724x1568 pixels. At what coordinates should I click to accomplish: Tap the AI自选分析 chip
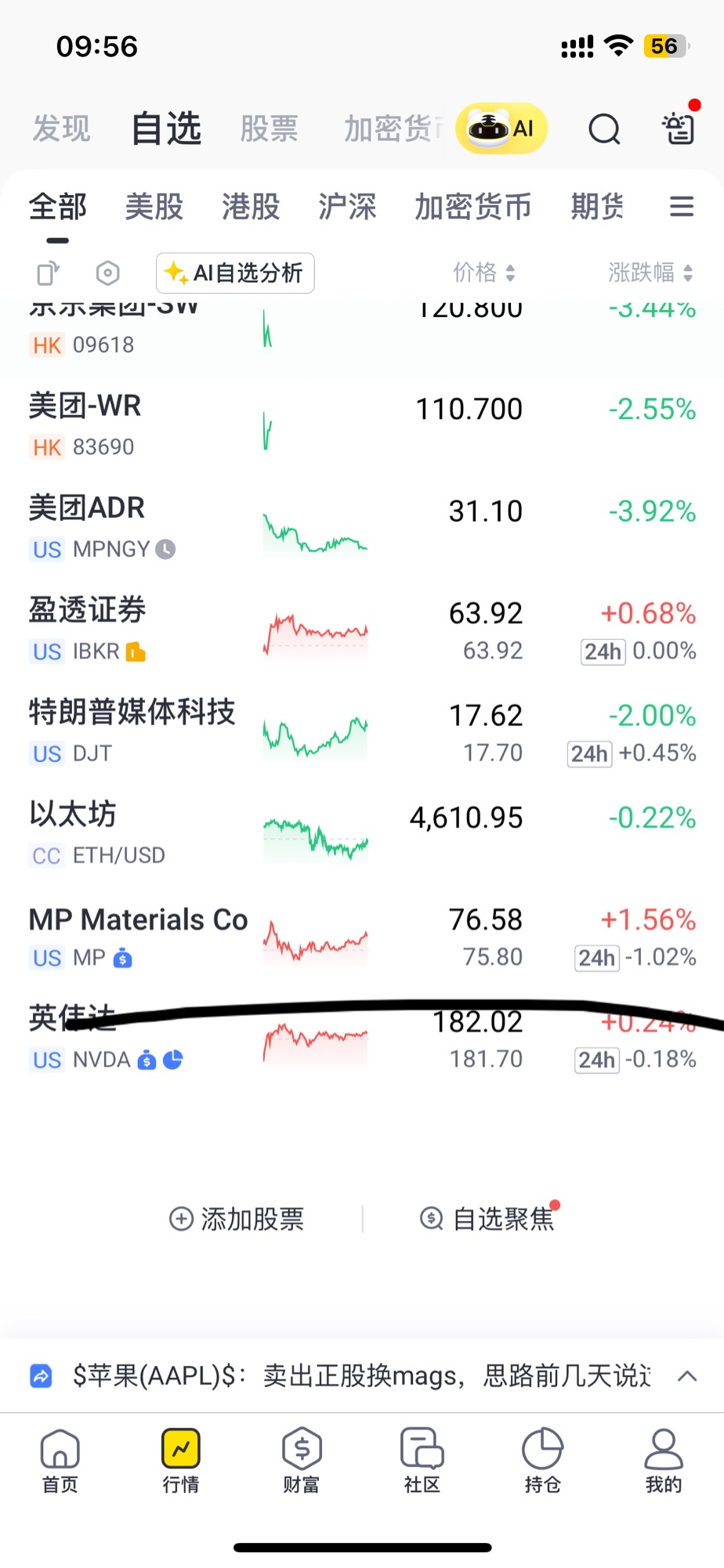point(235,273)
